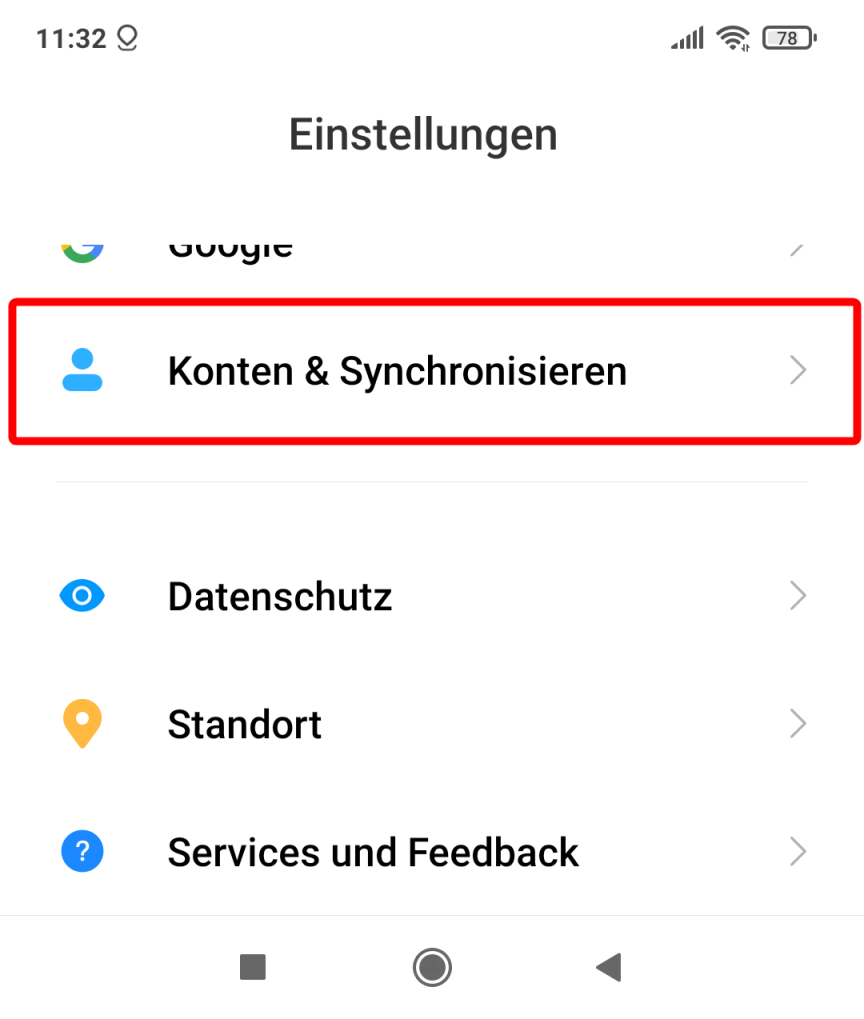Viewport: 864px width, 1019px height.
Task: Open Standort settings
Action: pyautogui.click(x=430, y=724)
